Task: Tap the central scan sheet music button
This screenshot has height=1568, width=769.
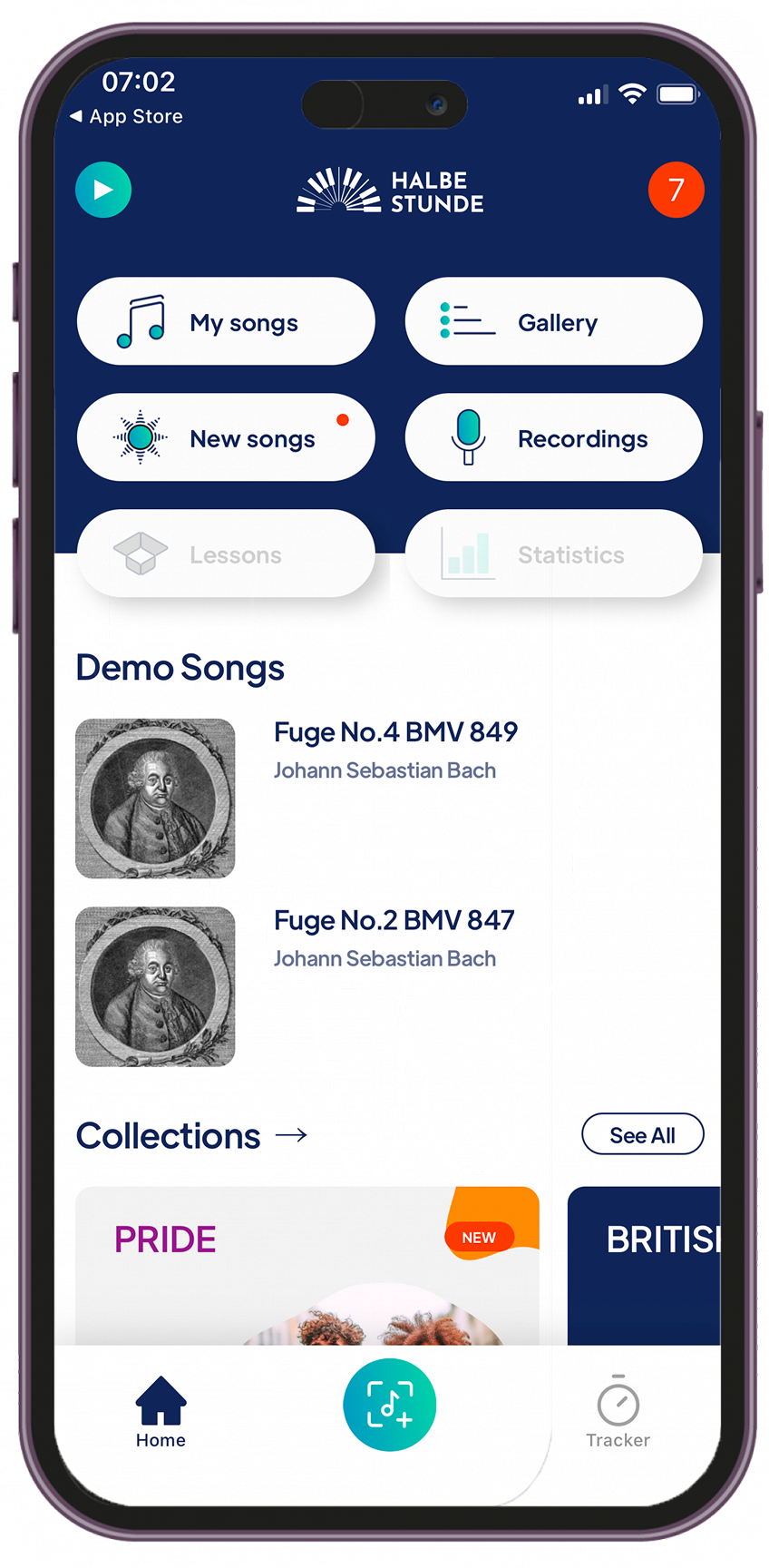Action: 390,1405
